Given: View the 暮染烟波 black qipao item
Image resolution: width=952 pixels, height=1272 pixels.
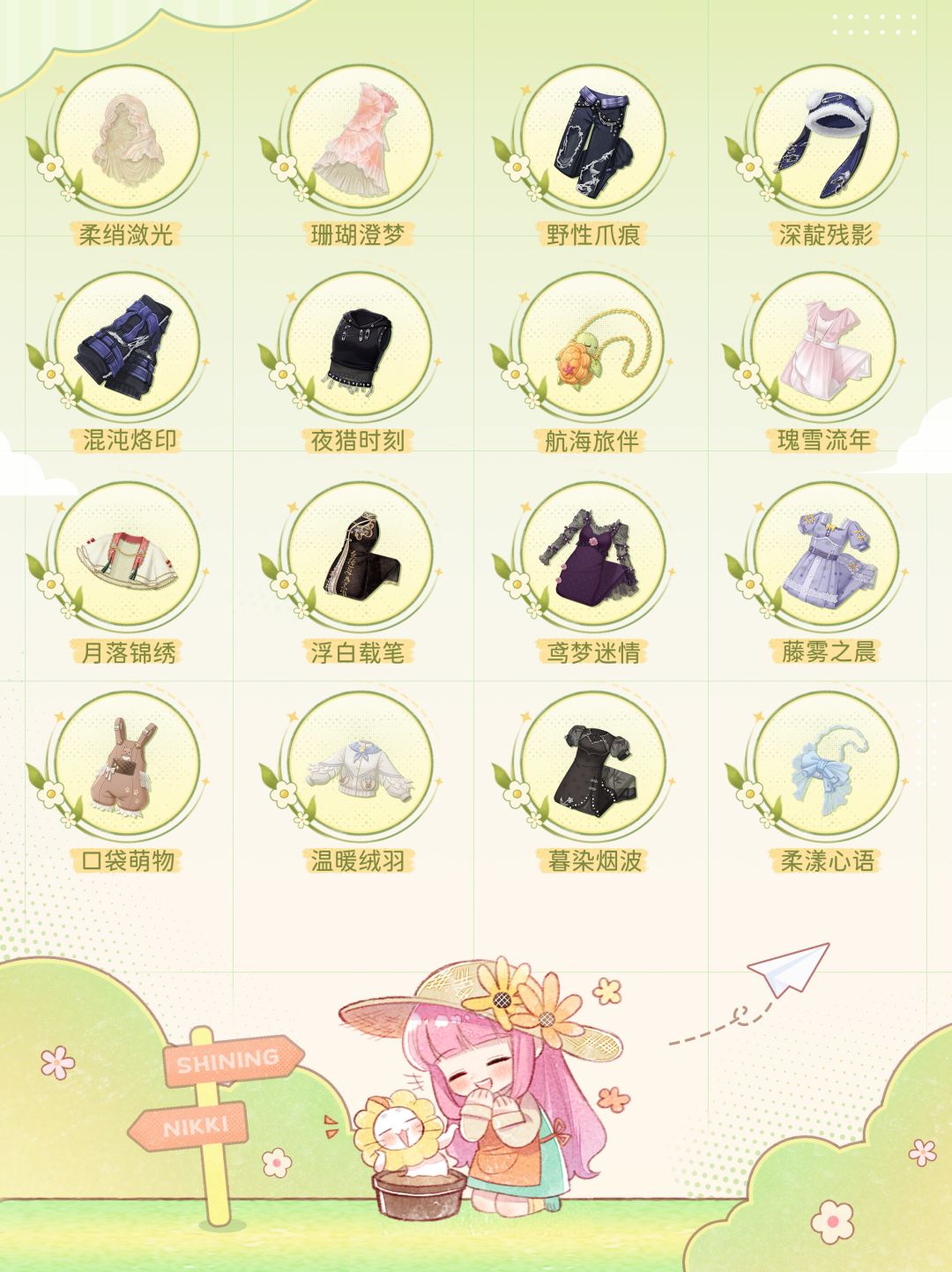Looking at the screenshot, I should [x=591, y=771].
